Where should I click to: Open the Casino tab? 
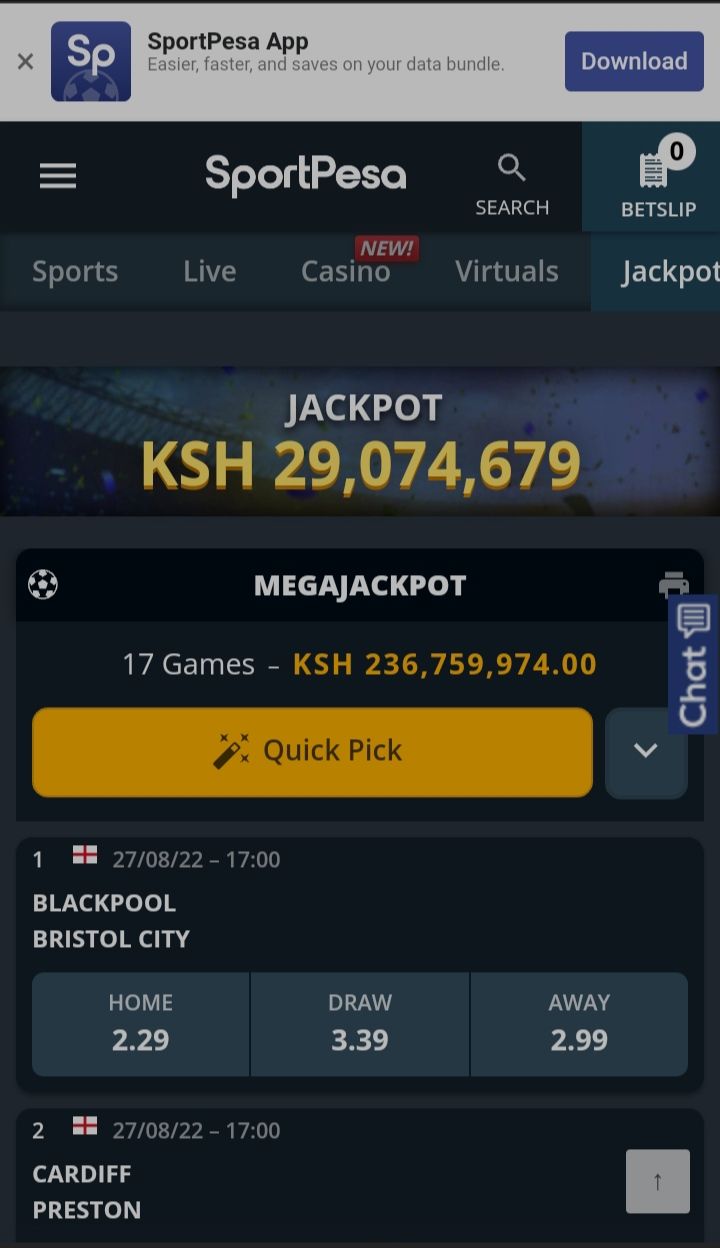pos(346,271)
